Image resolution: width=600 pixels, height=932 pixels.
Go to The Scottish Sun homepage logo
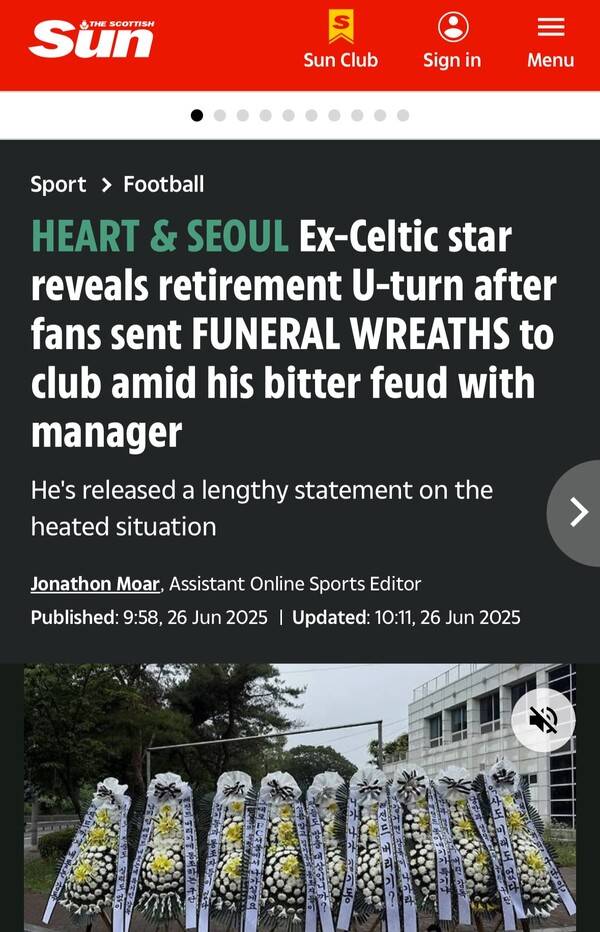point(92,40)
